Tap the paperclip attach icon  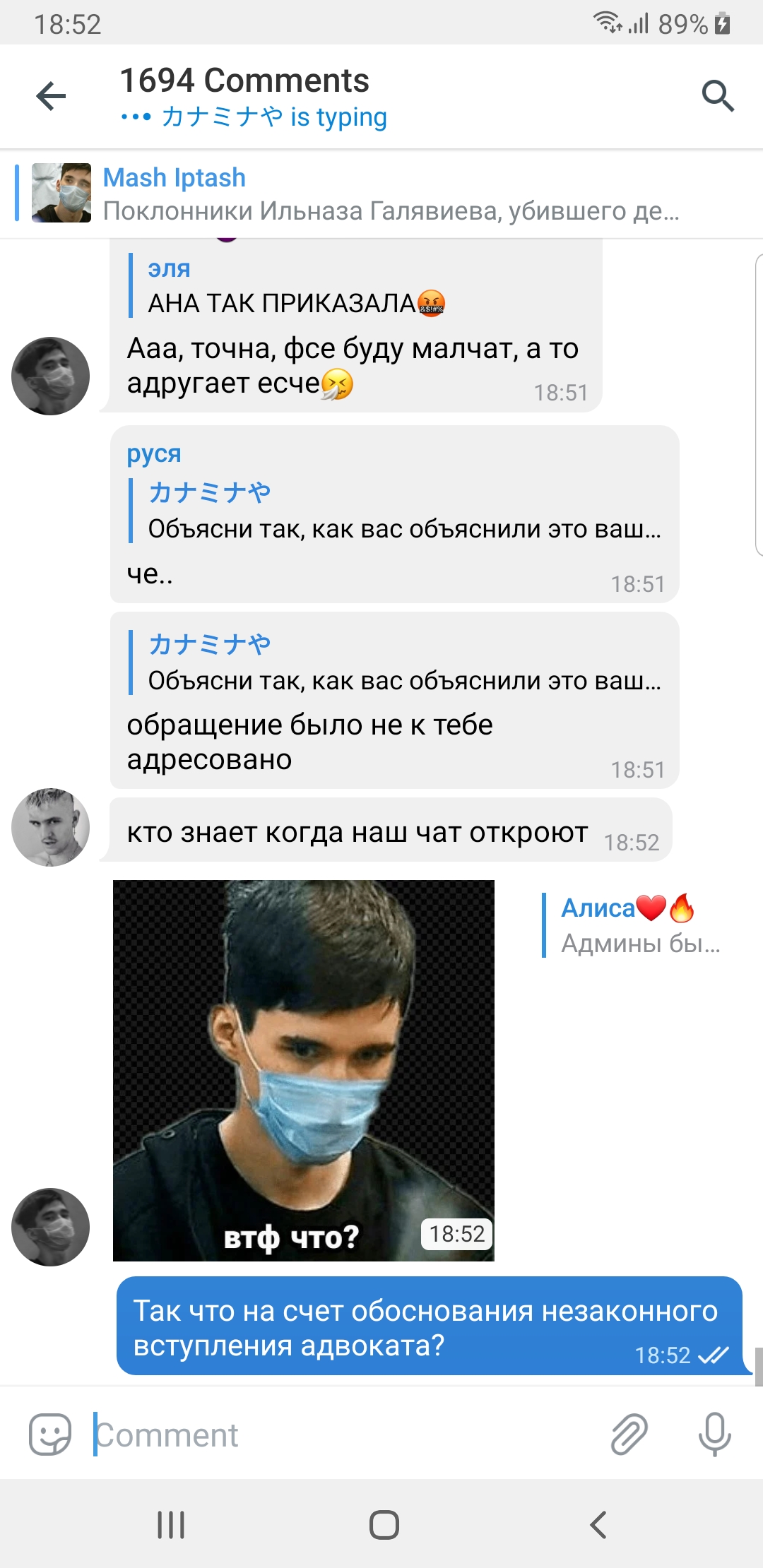(629, 1435)
